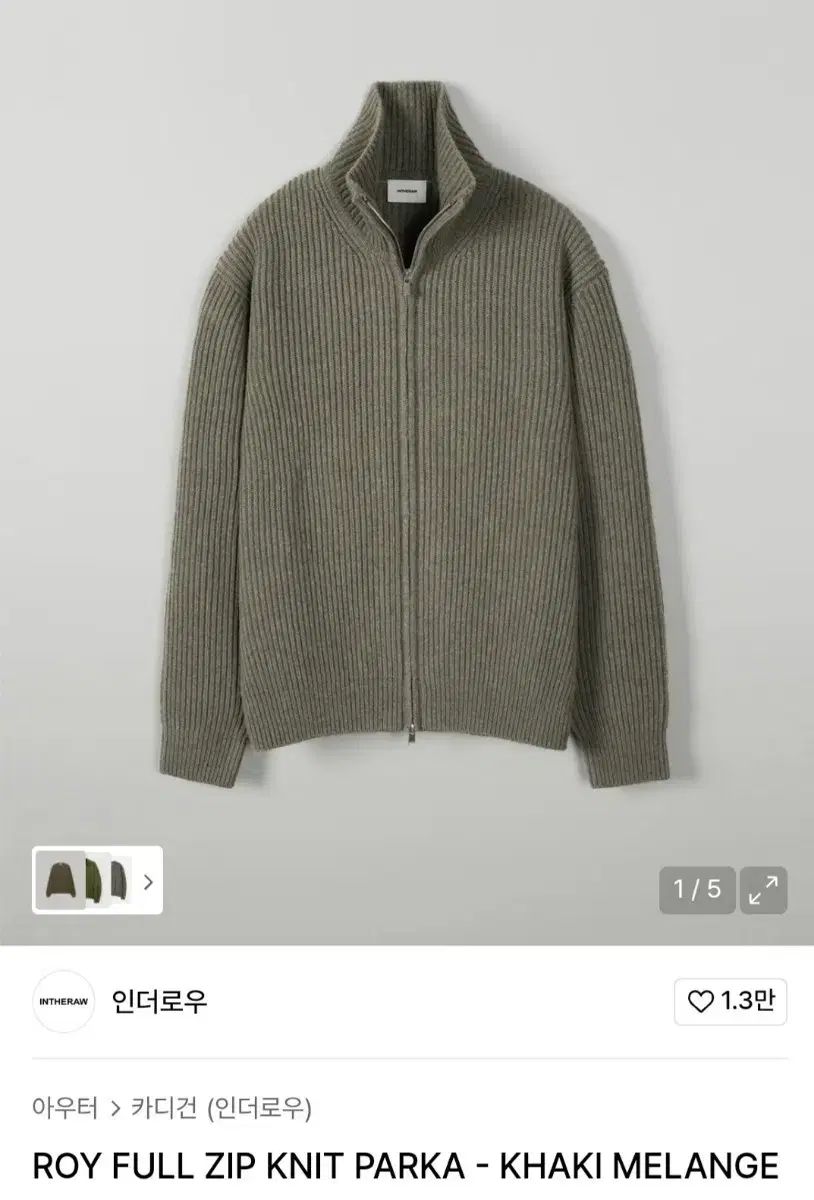
Task: Open the color thumbnail strip chevron
Action: (x=148, y=881)
